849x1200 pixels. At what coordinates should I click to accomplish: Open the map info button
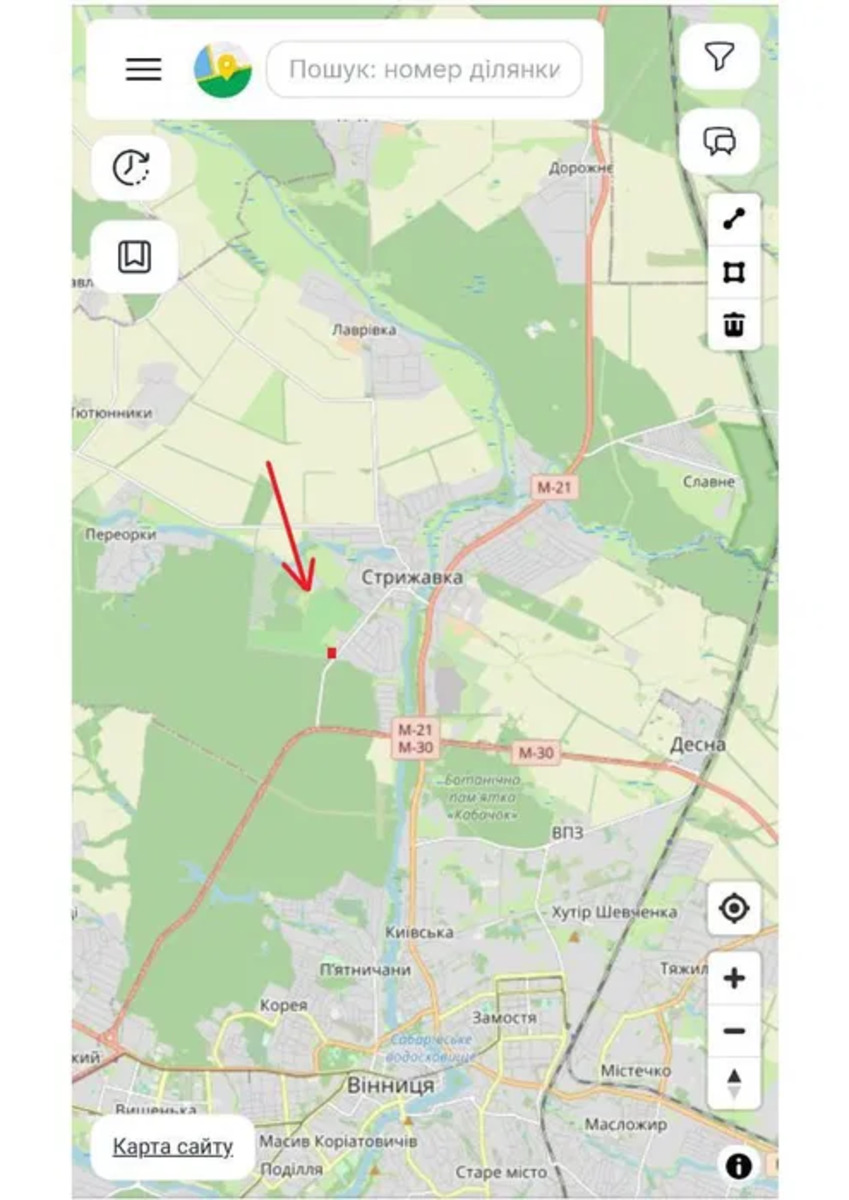[738, 1165]
